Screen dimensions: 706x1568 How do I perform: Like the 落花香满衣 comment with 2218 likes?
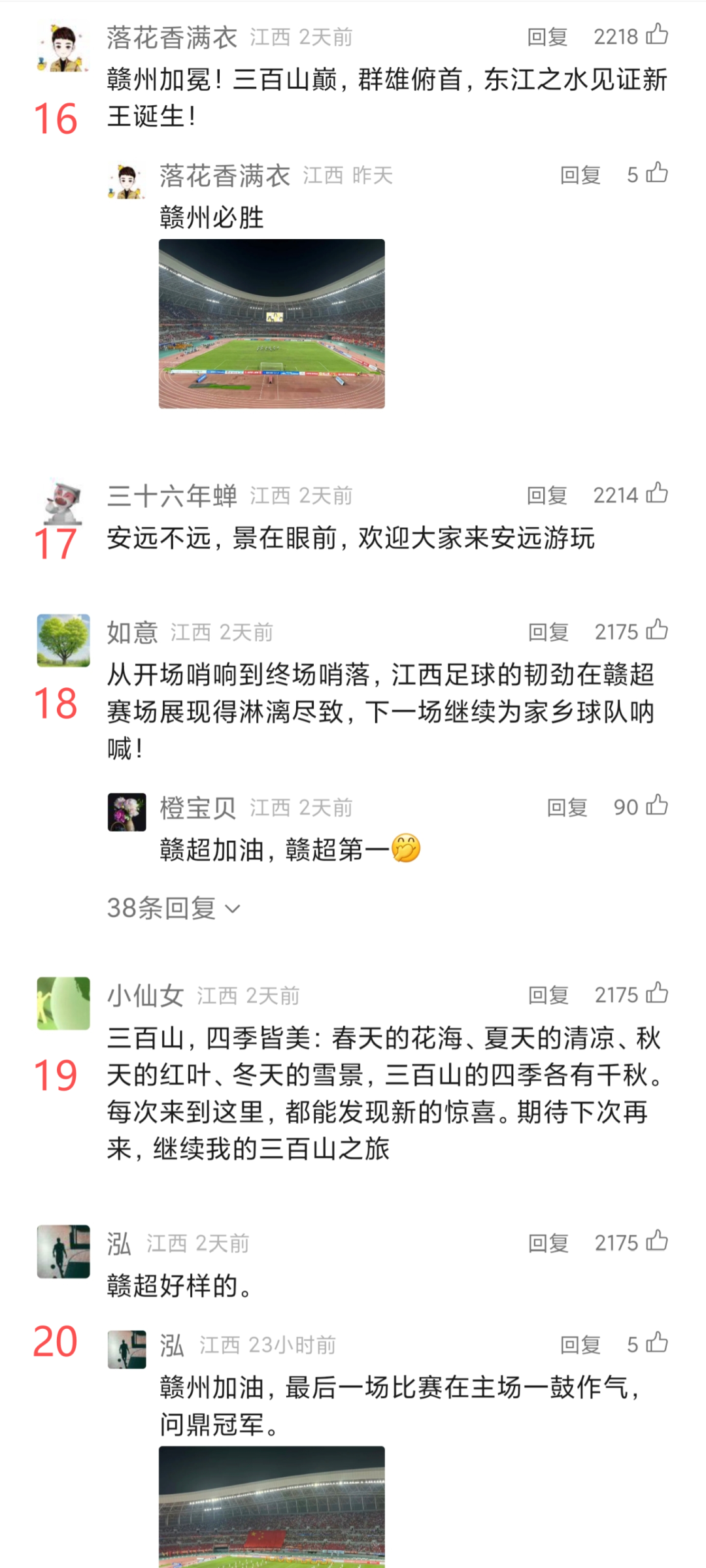tap(657, 35)
